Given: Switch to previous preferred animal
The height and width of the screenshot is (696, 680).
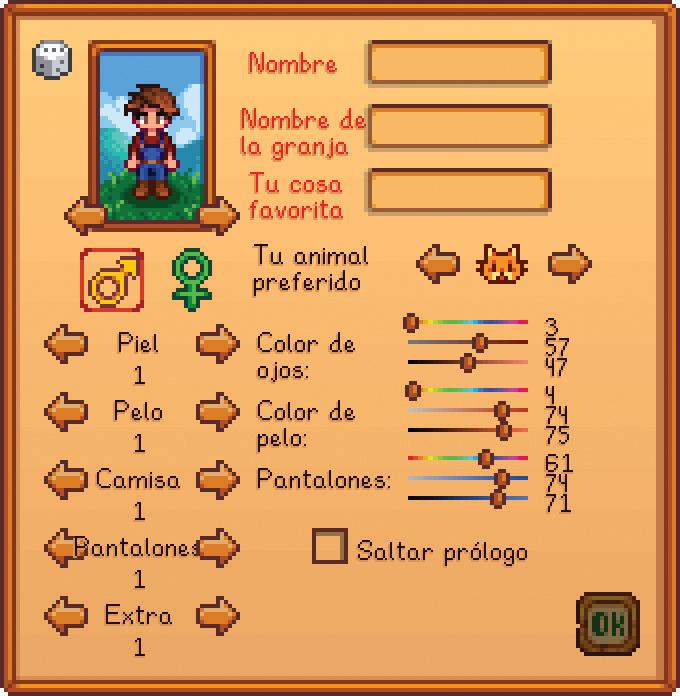Looking at the screenshot, I should (x=437, y=264).
